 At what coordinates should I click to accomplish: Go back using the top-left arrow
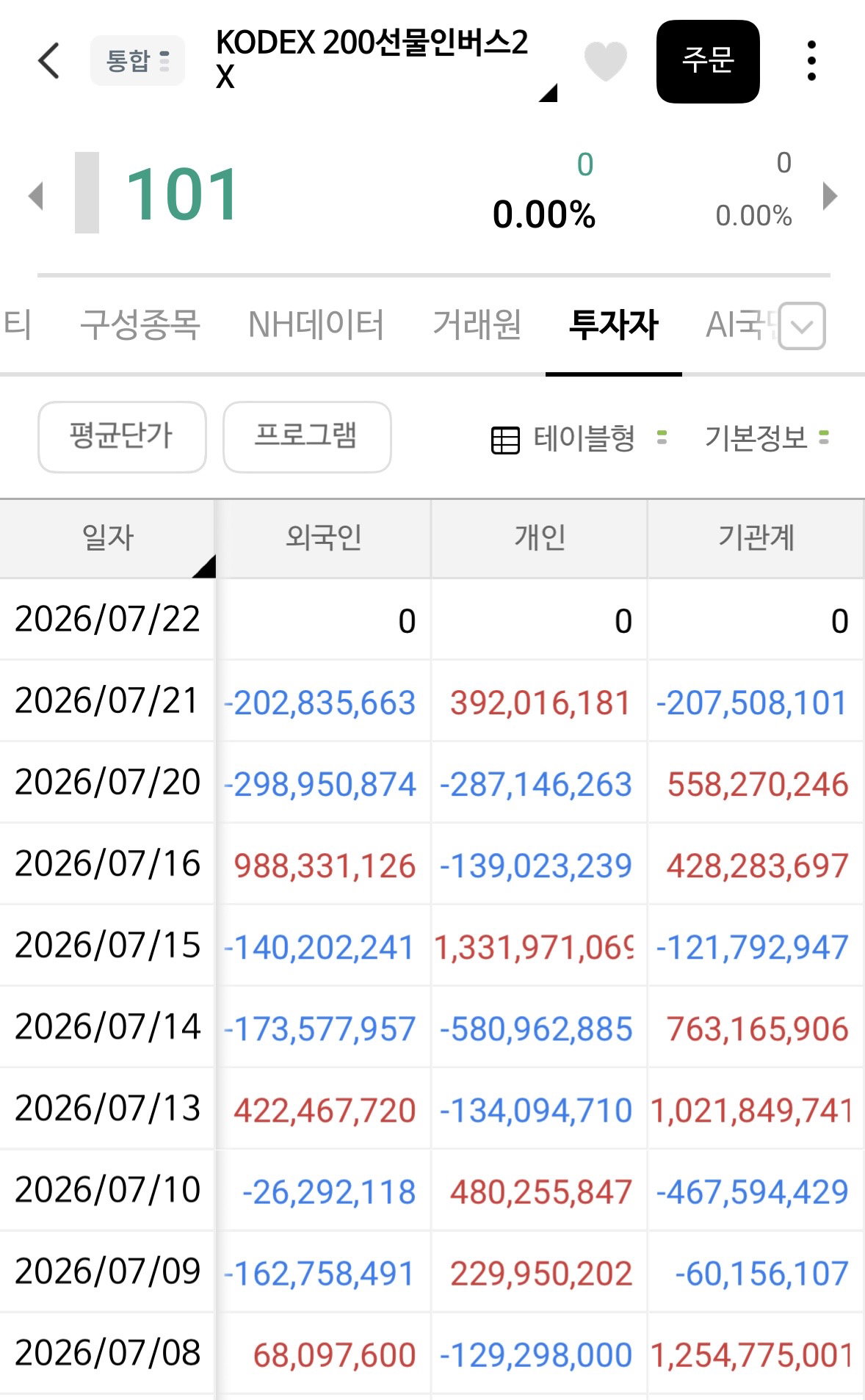point(48,61)
